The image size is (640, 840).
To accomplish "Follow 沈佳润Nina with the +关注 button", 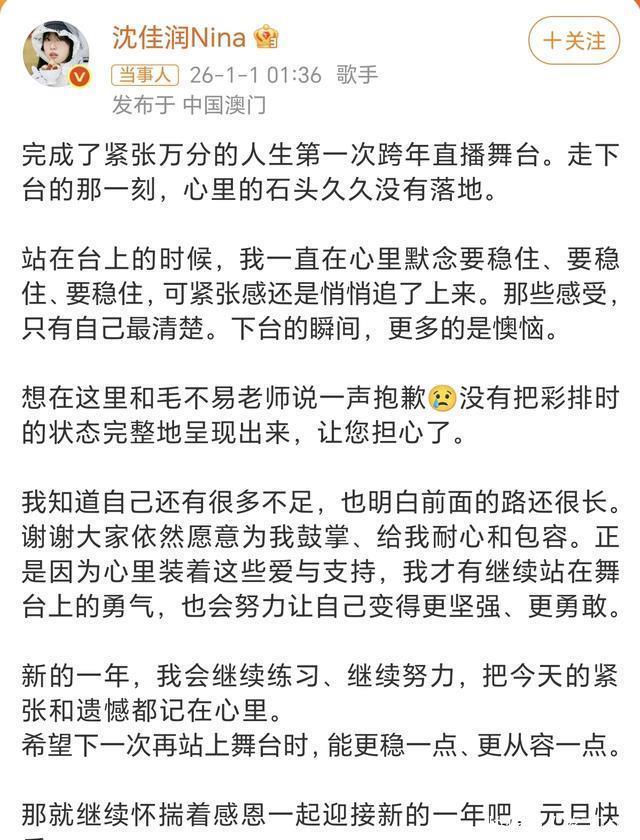I will [x=573, y=41].
